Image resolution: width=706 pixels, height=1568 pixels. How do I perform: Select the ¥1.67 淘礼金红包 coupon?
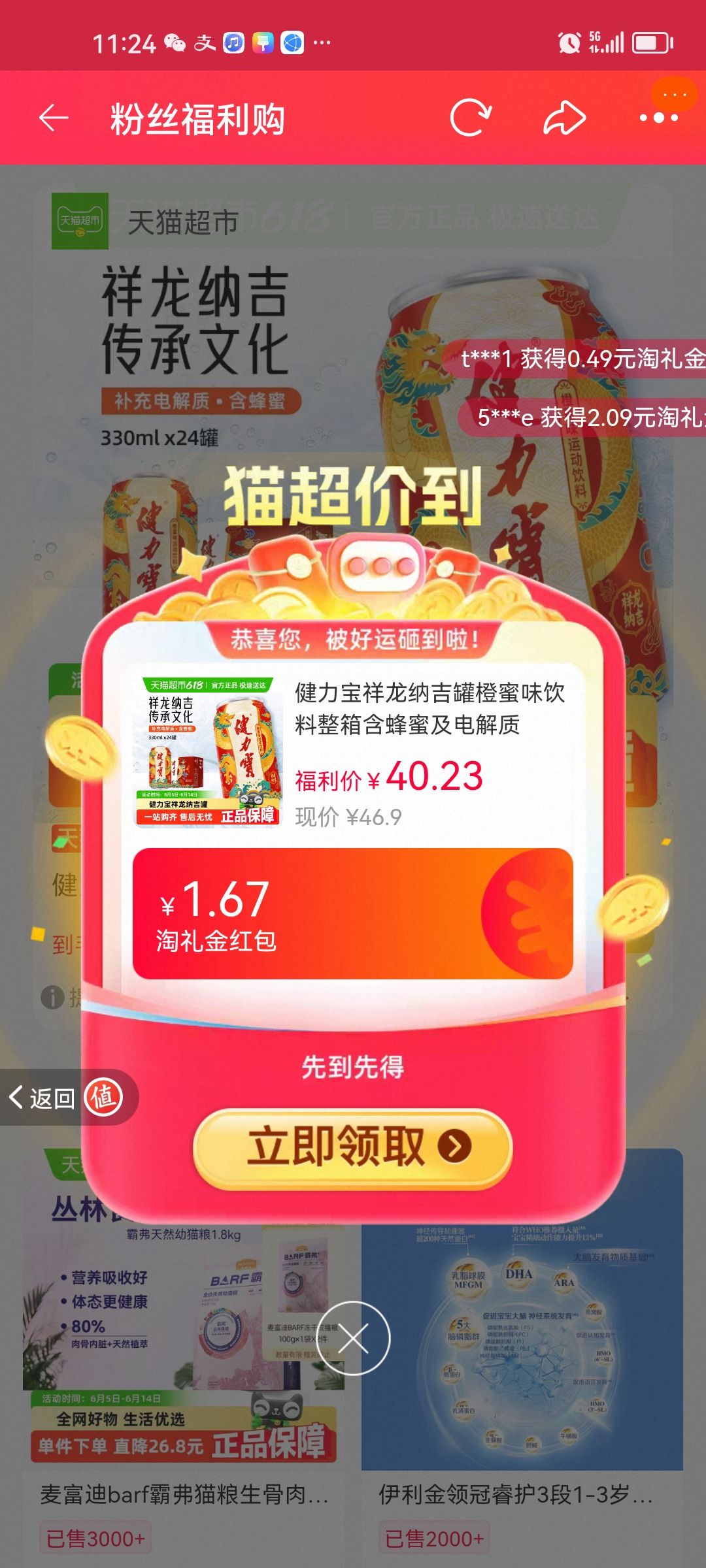[353, 913]
